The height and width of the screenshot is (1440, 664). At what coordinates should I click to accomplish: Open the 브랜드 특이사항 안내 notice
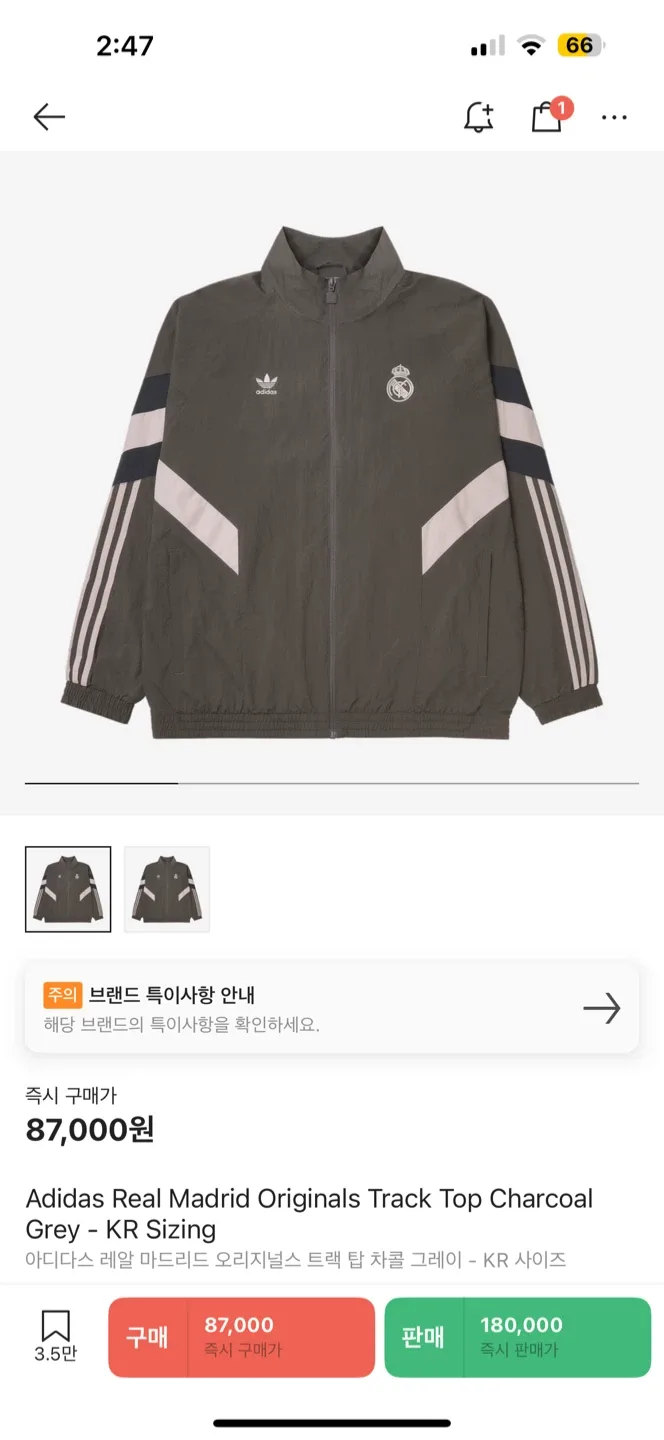332,1007
